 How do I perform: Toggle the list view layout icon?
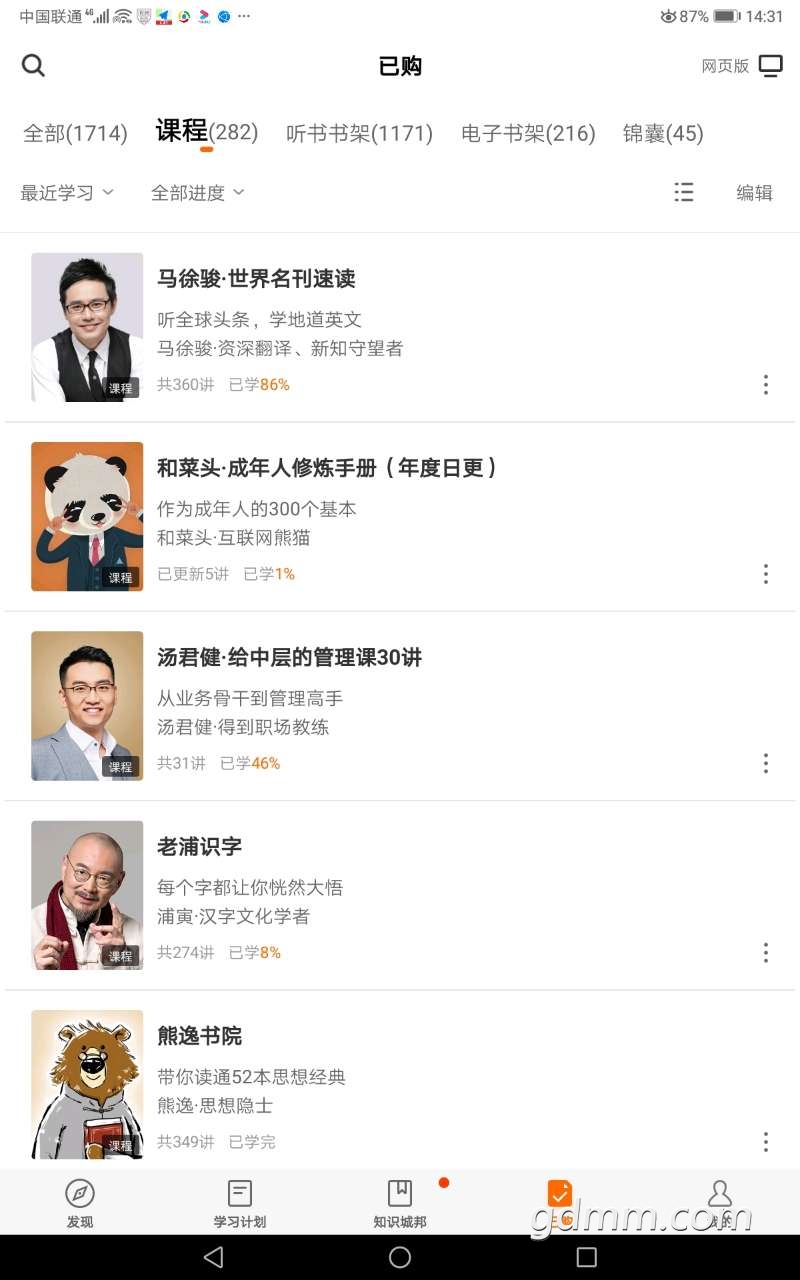point(684,193)
